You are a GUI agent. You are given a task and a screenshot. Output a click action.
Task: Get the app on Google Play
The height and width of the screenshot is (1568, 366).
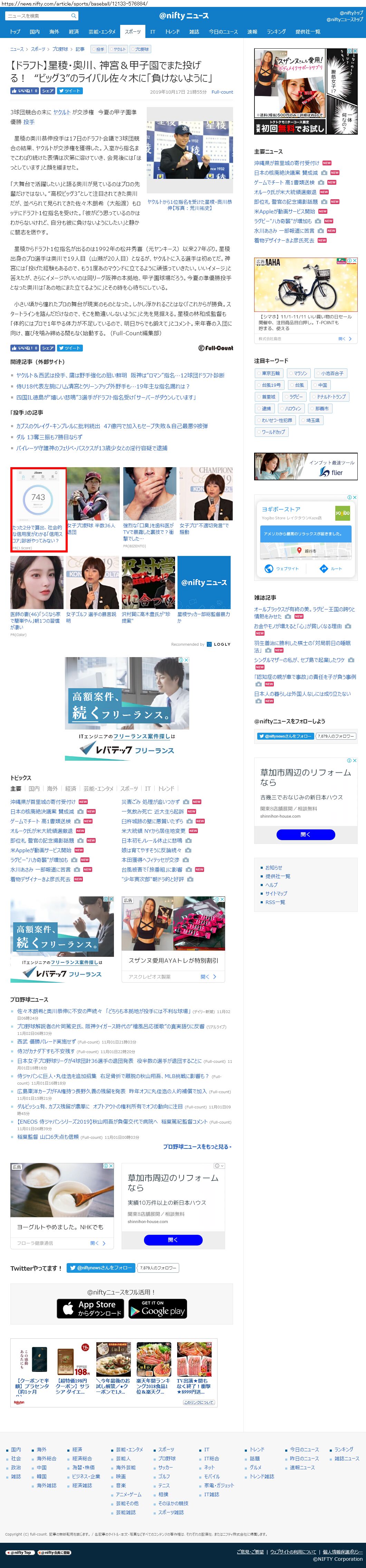(157, 1309)
